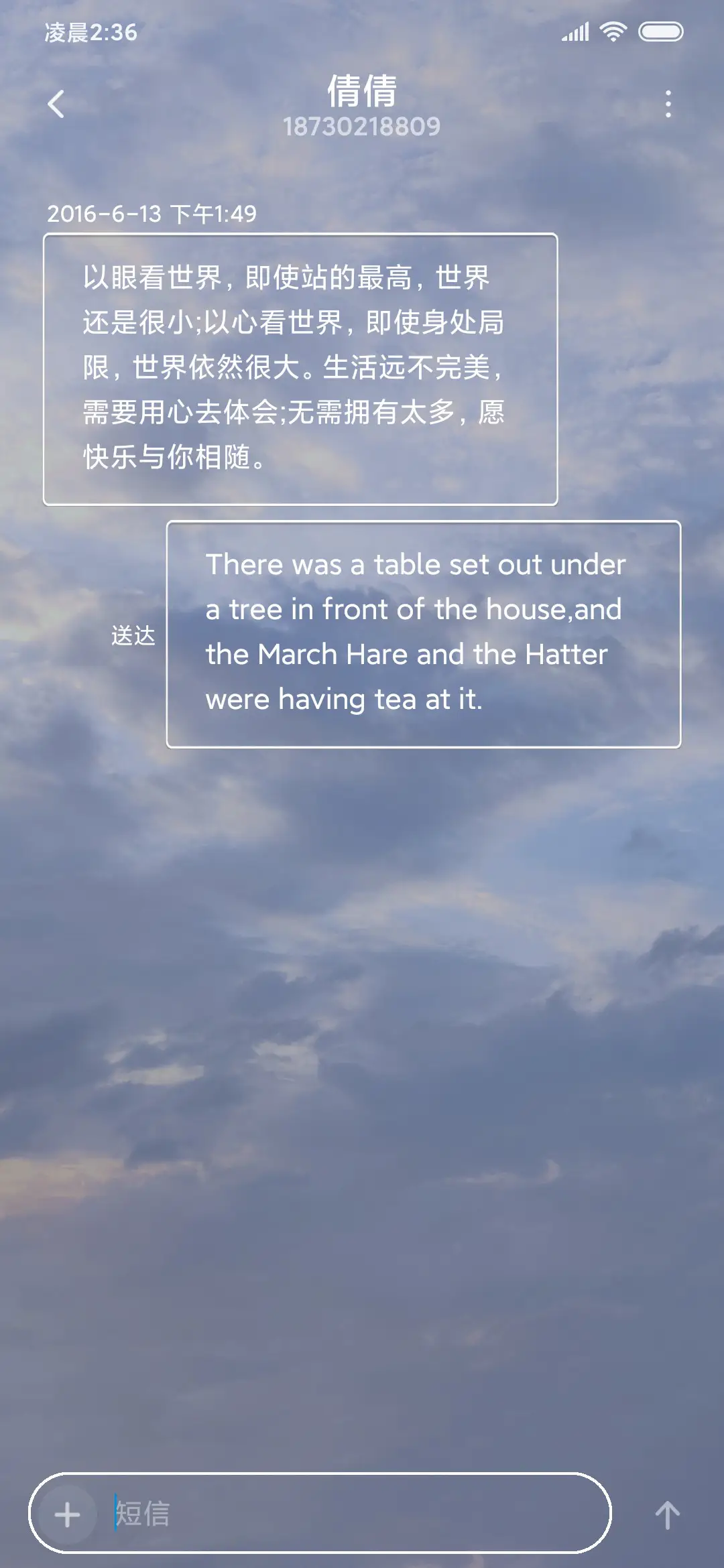Tap the 下午1:49 timestamp text
Screen dimensions: 724x1568
point(215,214)
